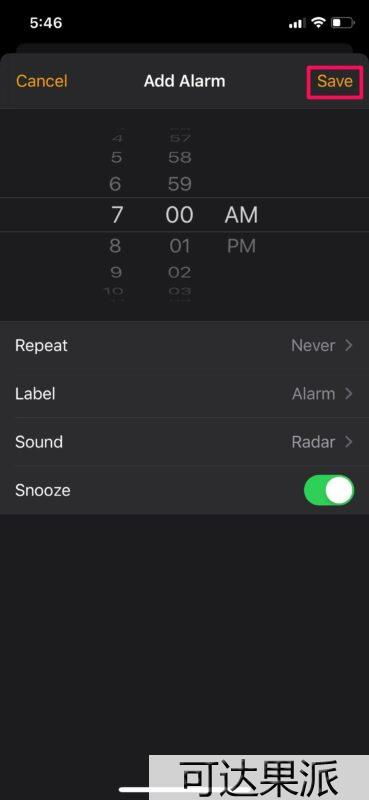The image size is (369, 800).
Task: Select hour 8 in the picker
Action: pyautogui.click(x=116, y=246)
